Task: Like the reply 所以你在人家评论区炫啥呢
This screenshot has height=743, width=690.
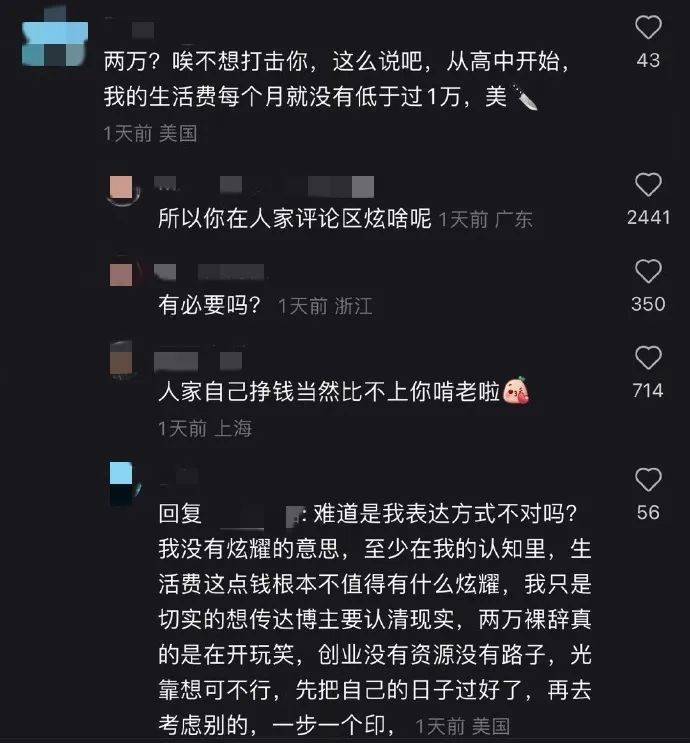Action: [x=648, y=185]
